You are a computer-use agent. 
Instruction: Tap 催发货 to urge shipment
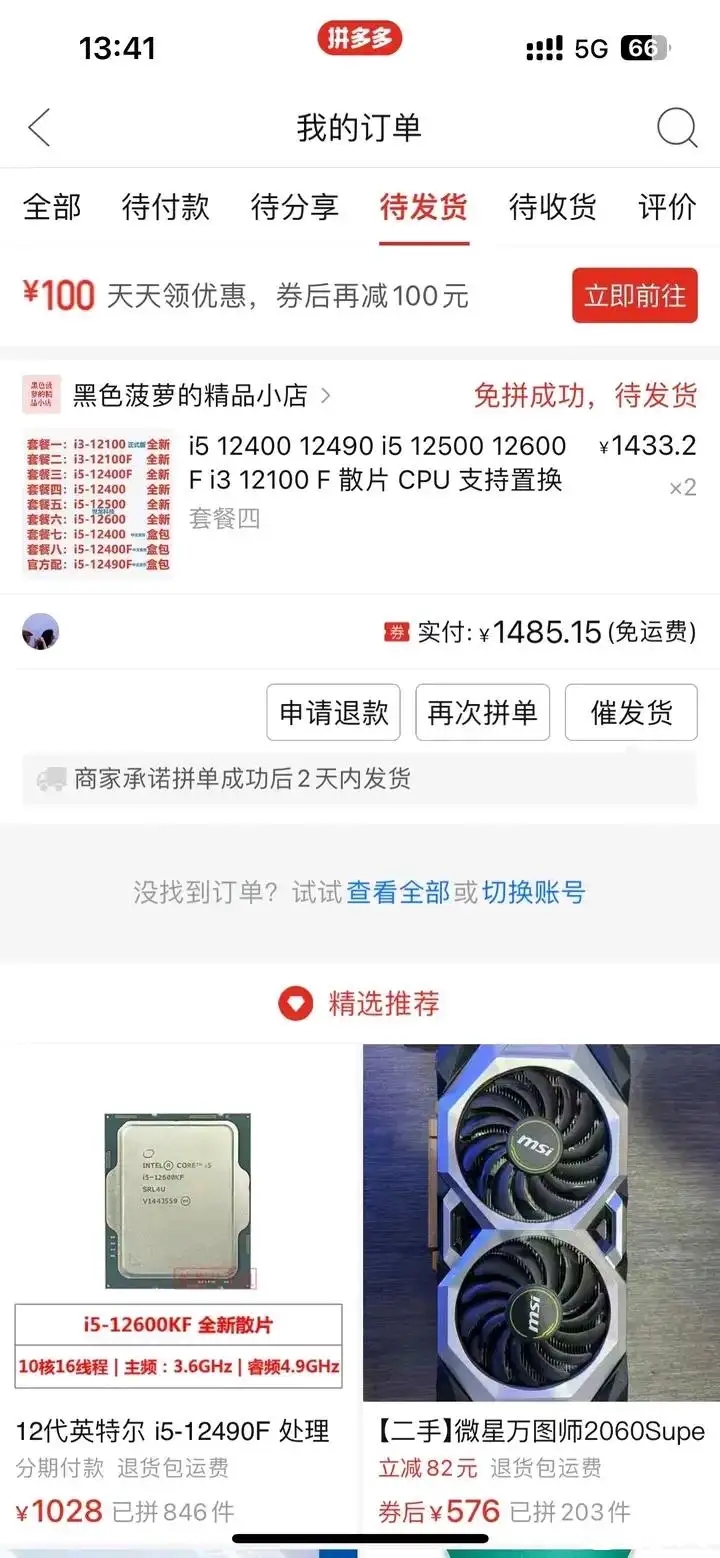pyautogui.click(x=631, y=712)
